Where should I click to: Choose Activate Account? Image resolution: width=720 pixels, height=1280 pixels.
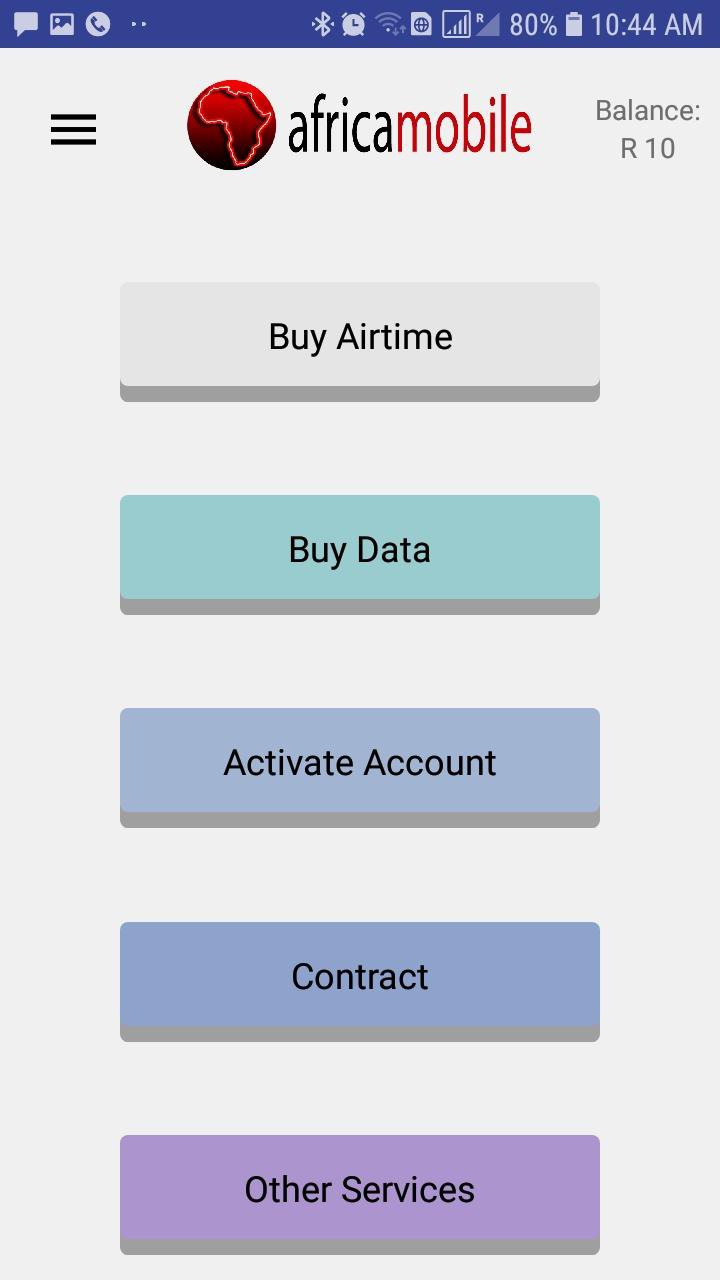coord(359,762)
